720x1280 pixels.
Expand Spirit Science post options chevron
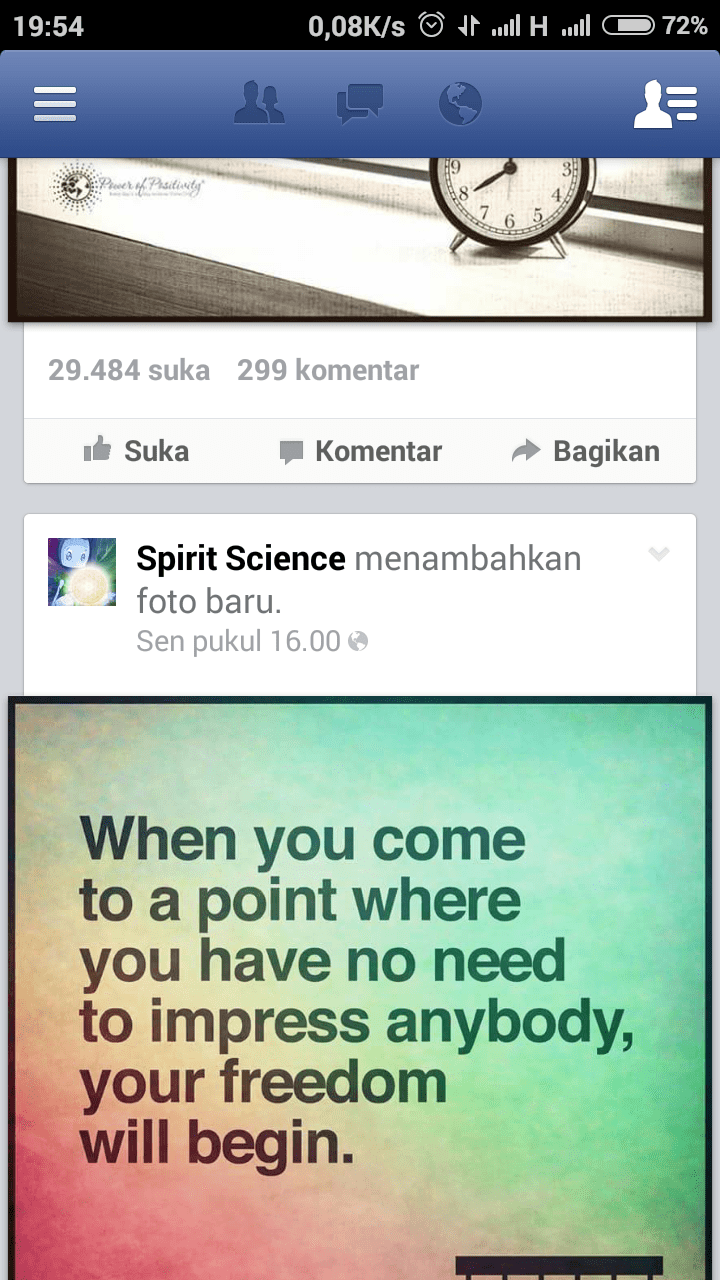[x=658, y=554]
